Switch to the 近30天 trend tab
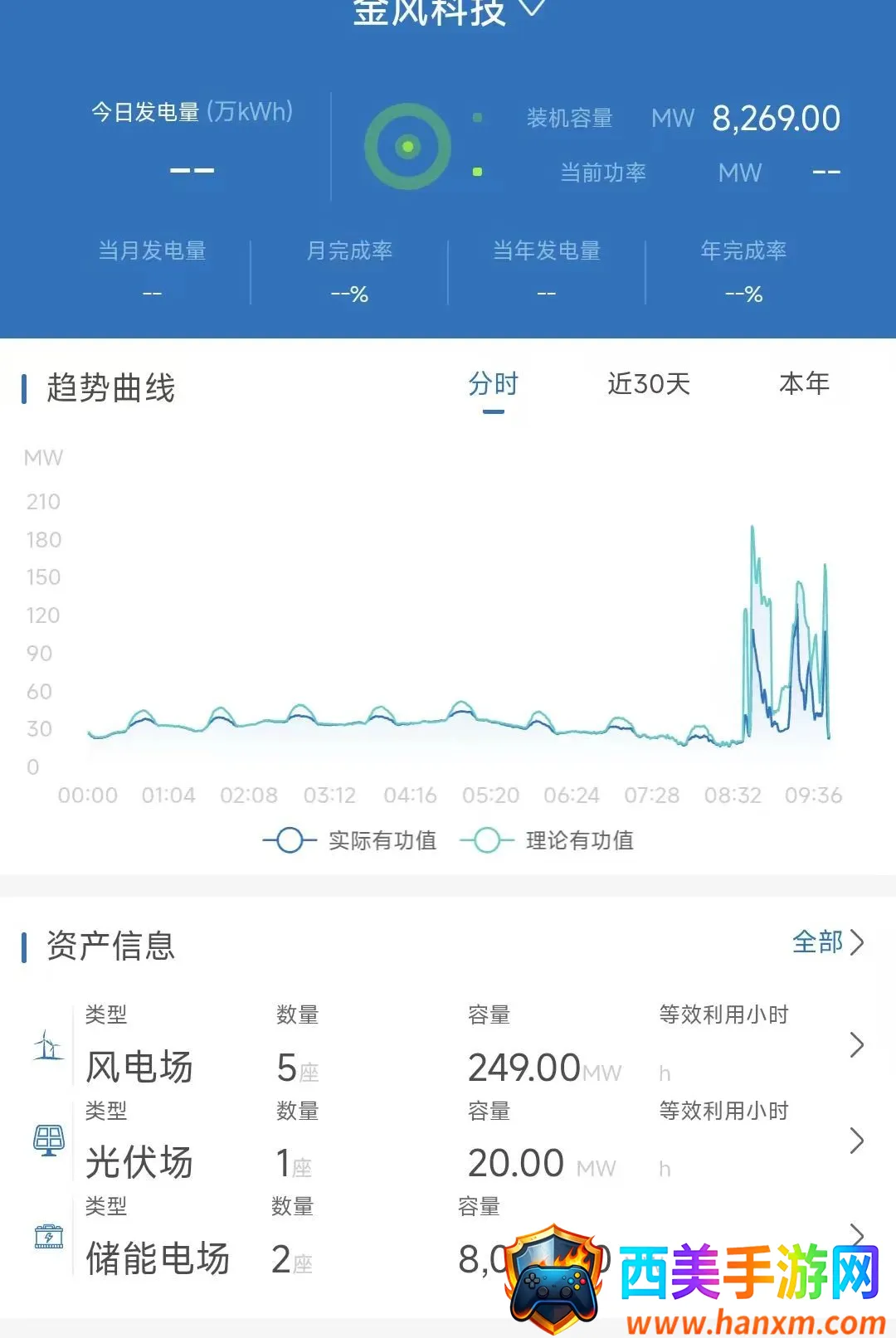 (x=649, y=384)
